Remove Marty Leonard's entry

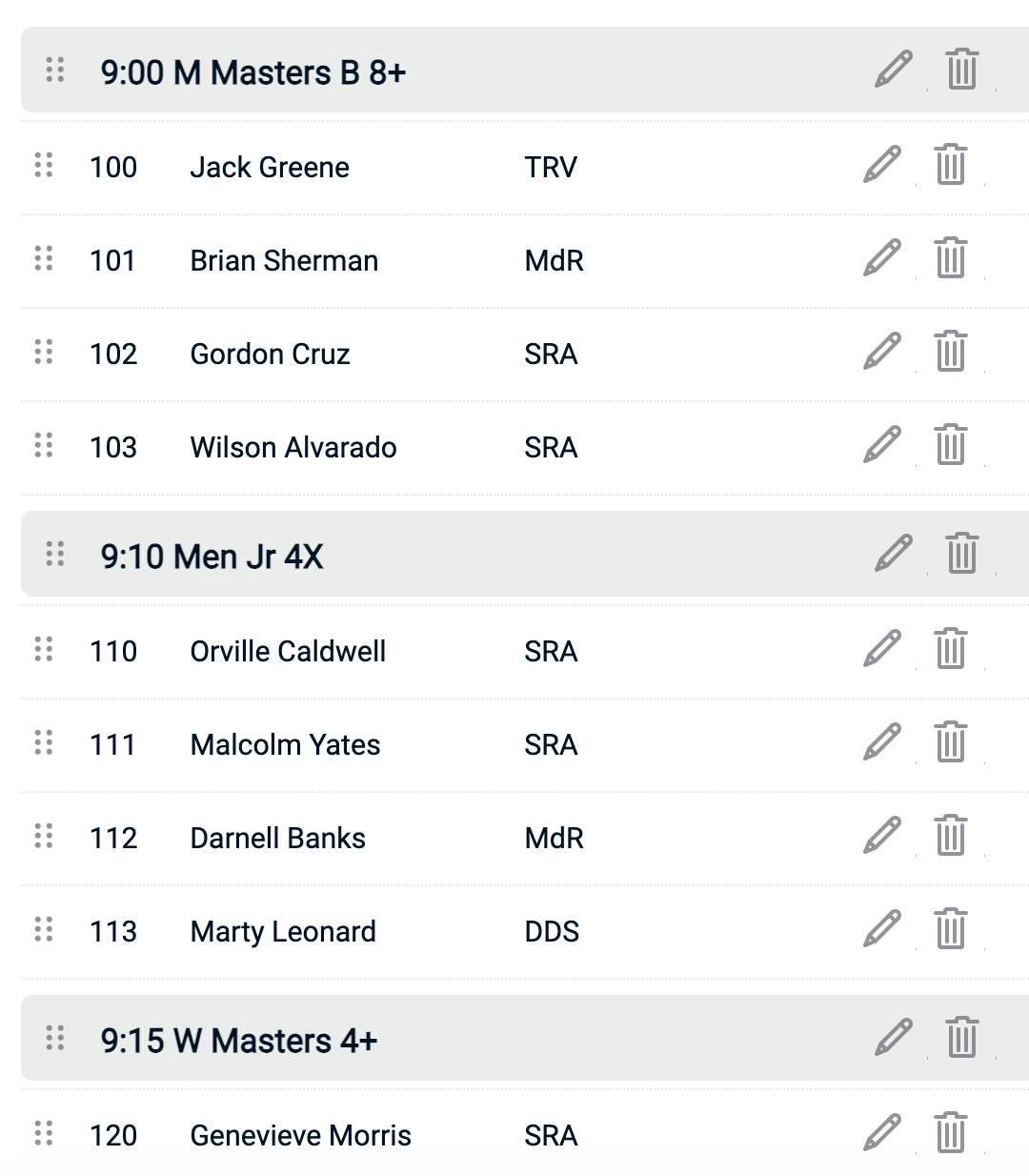[x=949, y=929]
